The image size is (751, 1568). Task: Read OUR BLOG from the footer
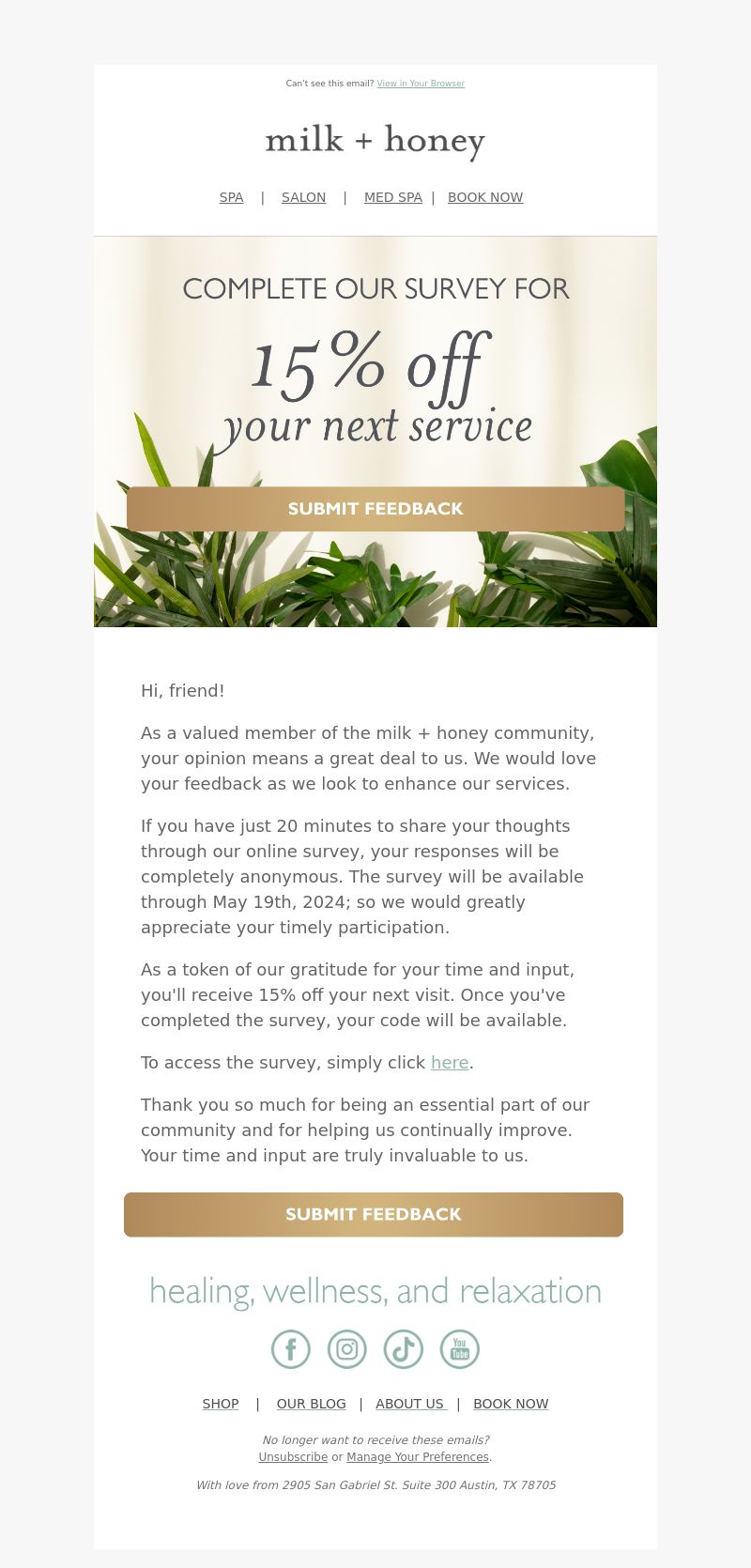pos(311,1404)
